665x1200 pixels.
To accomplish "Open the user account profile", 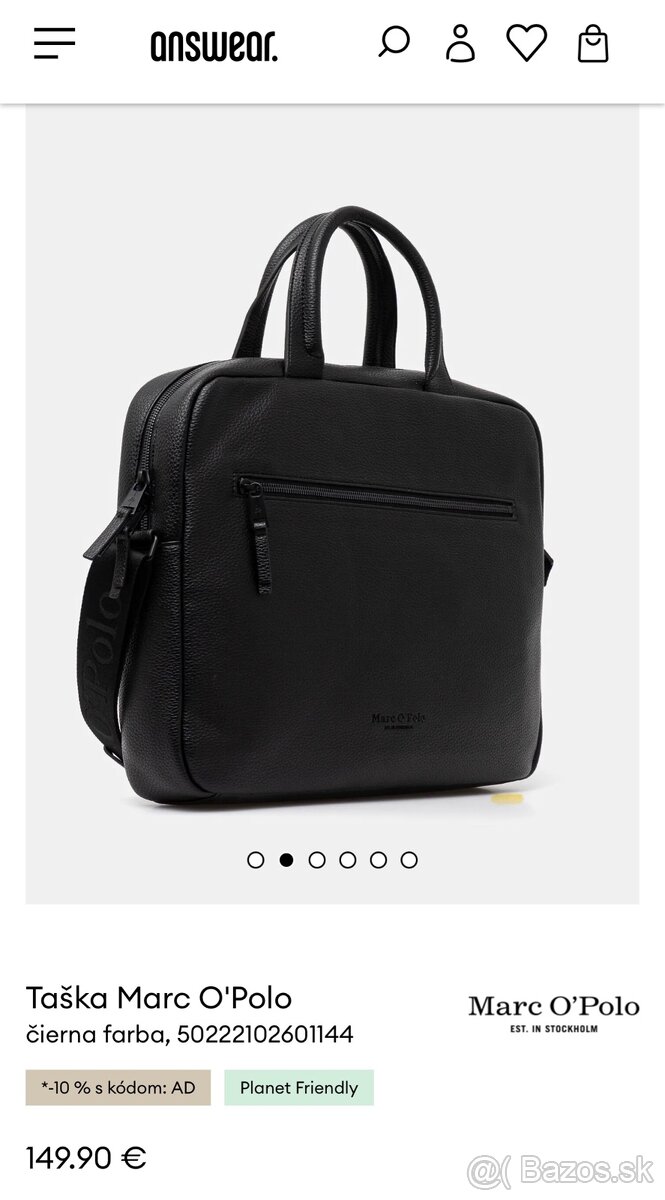I will (x=460, y=44).
